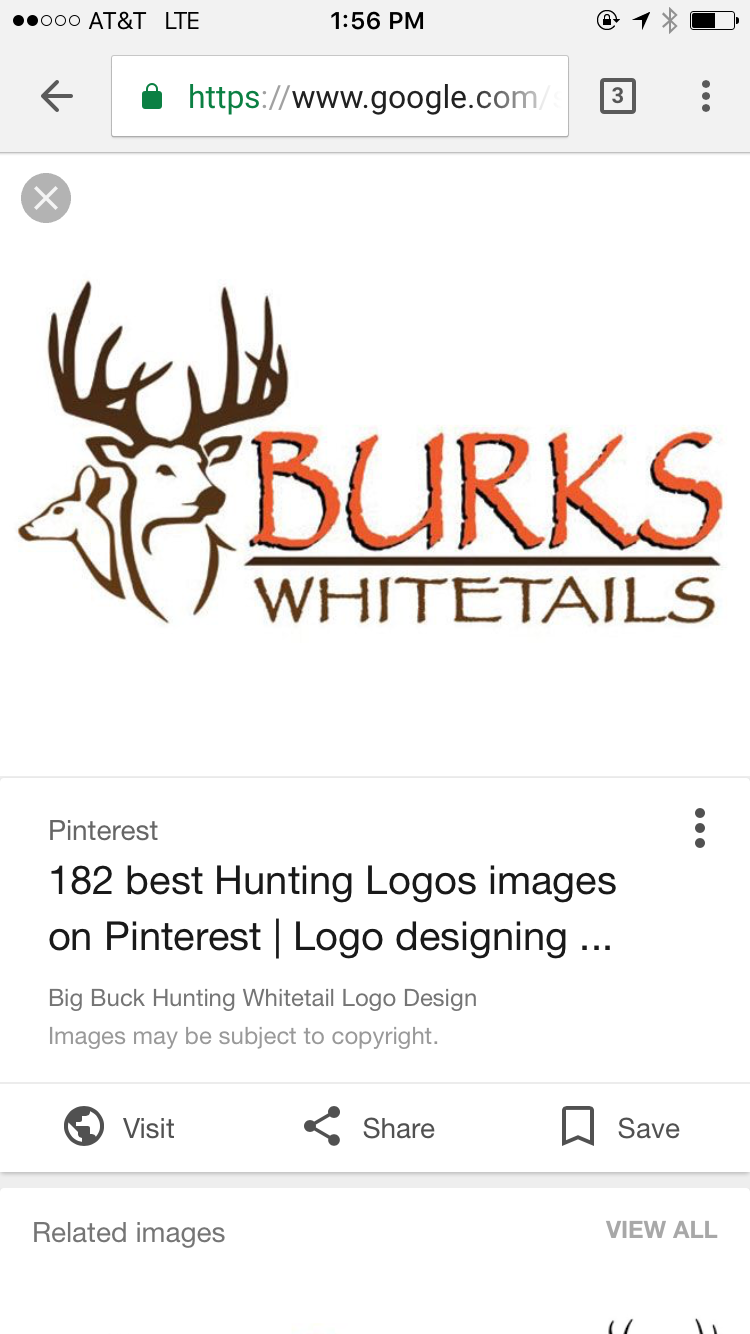Open the 182 best Hunting Logos link
750x1334 pixels.
click(x=332, y=908)
